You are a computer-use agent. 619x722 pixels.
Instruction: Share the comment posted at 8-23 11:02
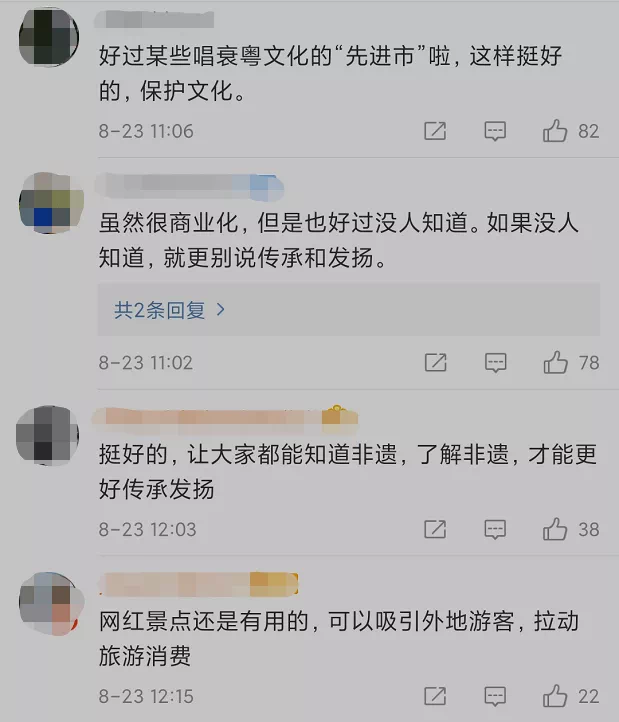pyautogui.click(x=435, y=363)
